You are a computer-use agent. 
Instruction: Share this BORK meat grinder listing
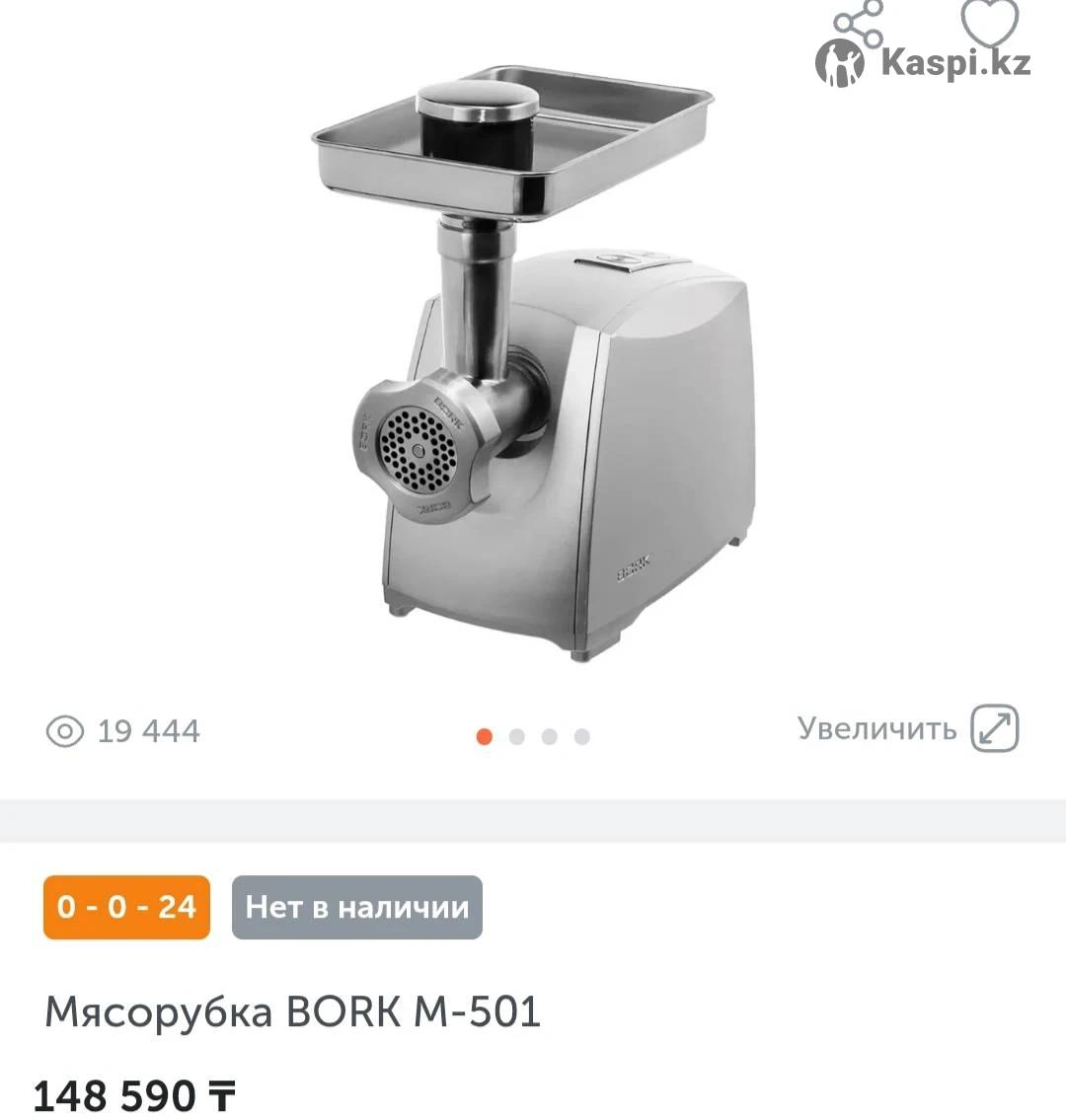[x=857, y=22]
